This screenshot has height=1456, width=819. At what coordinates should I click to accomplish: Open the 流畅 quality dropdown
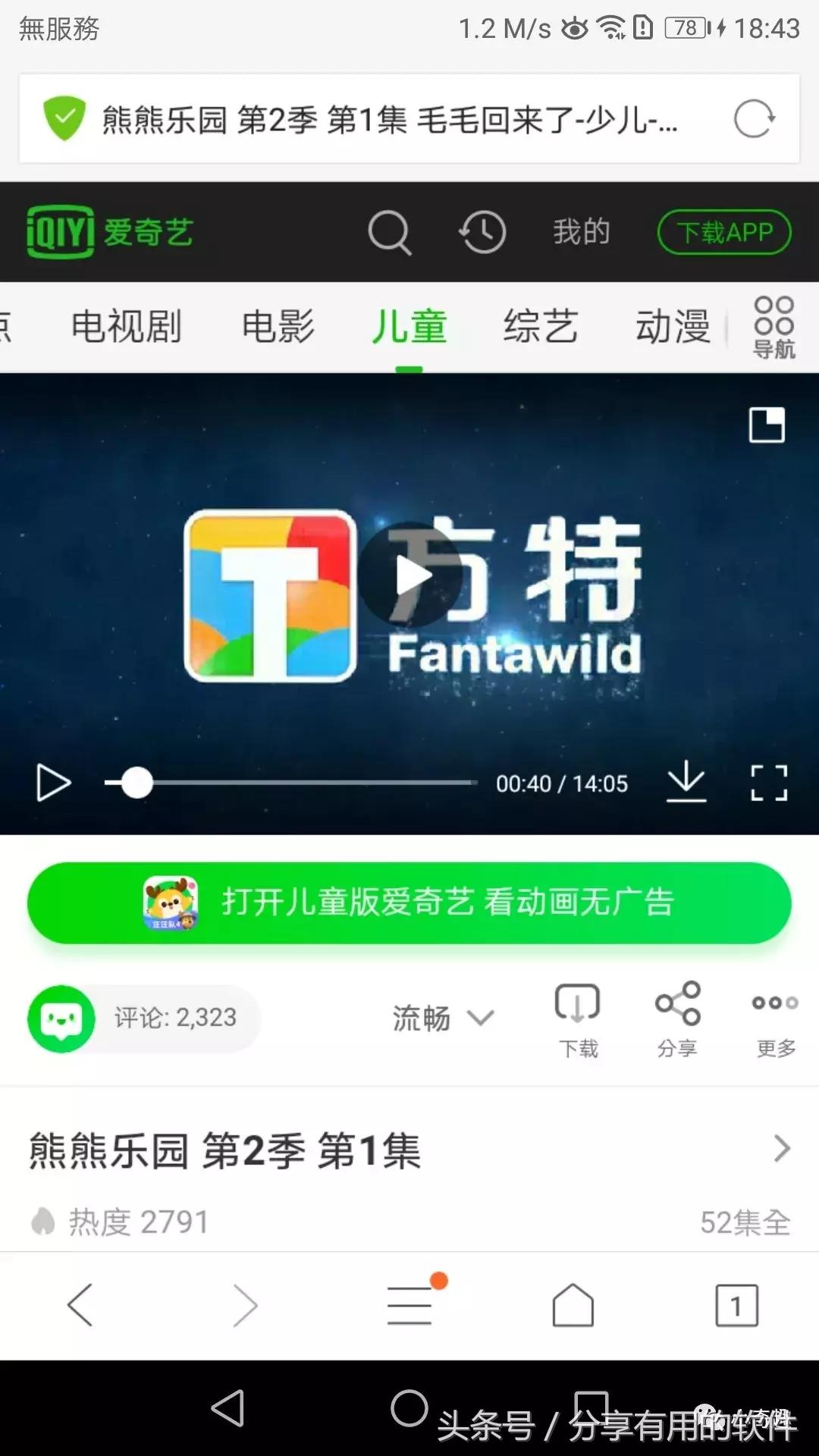click(442, 1018)
